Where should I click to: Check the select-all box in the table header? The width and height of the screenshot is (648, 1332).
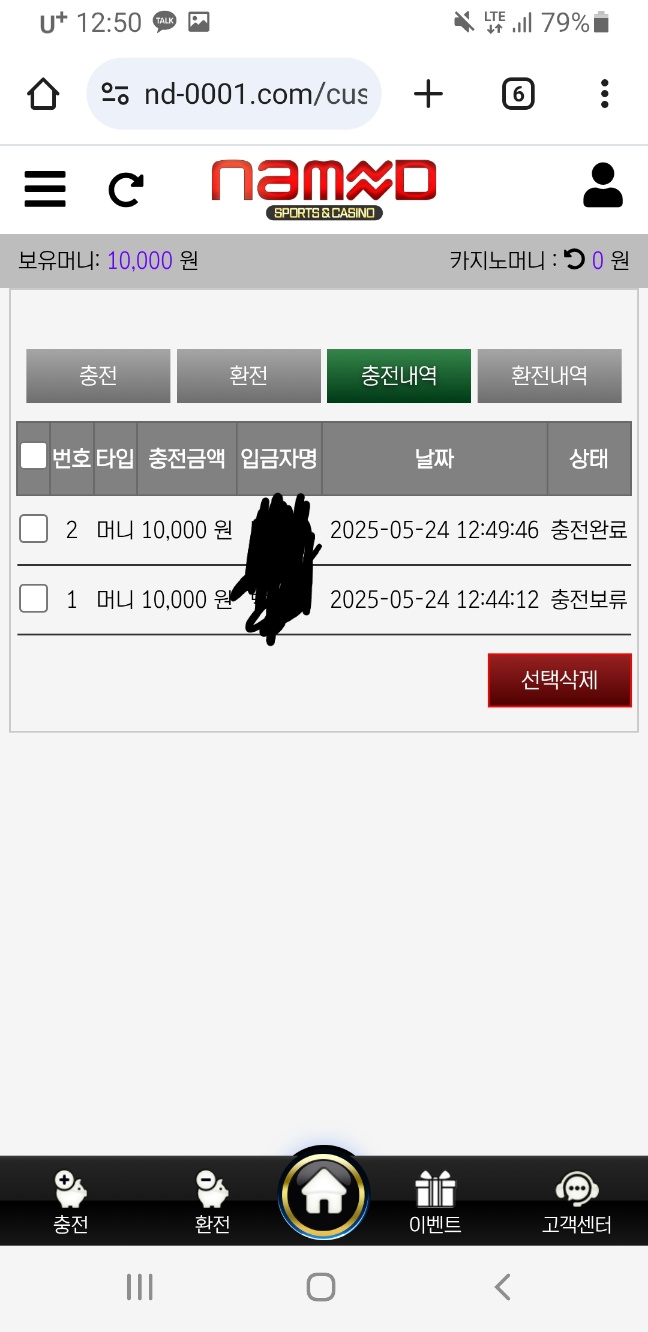[x=34, y=457]
